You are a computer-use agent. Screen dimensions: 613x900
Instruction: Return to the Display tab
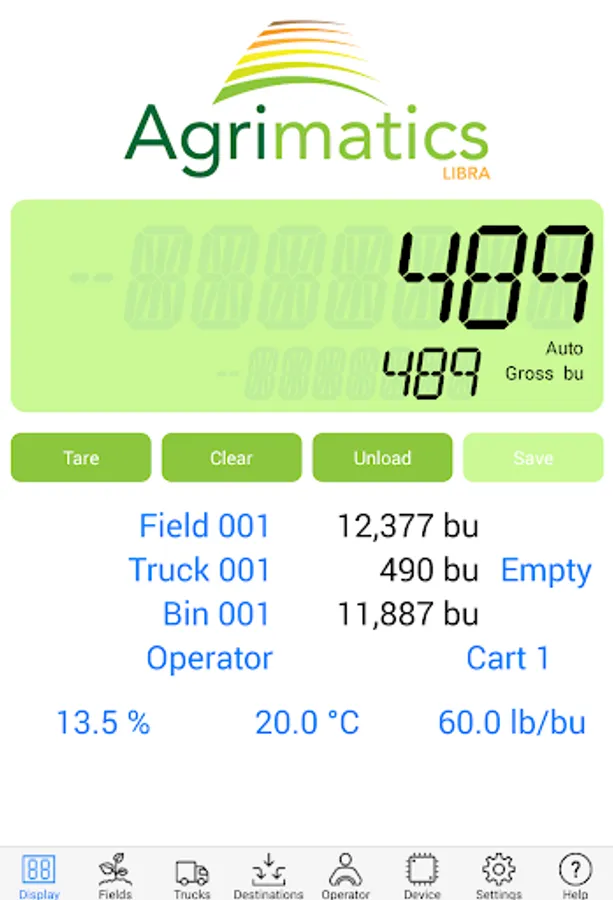pos(39,875)
